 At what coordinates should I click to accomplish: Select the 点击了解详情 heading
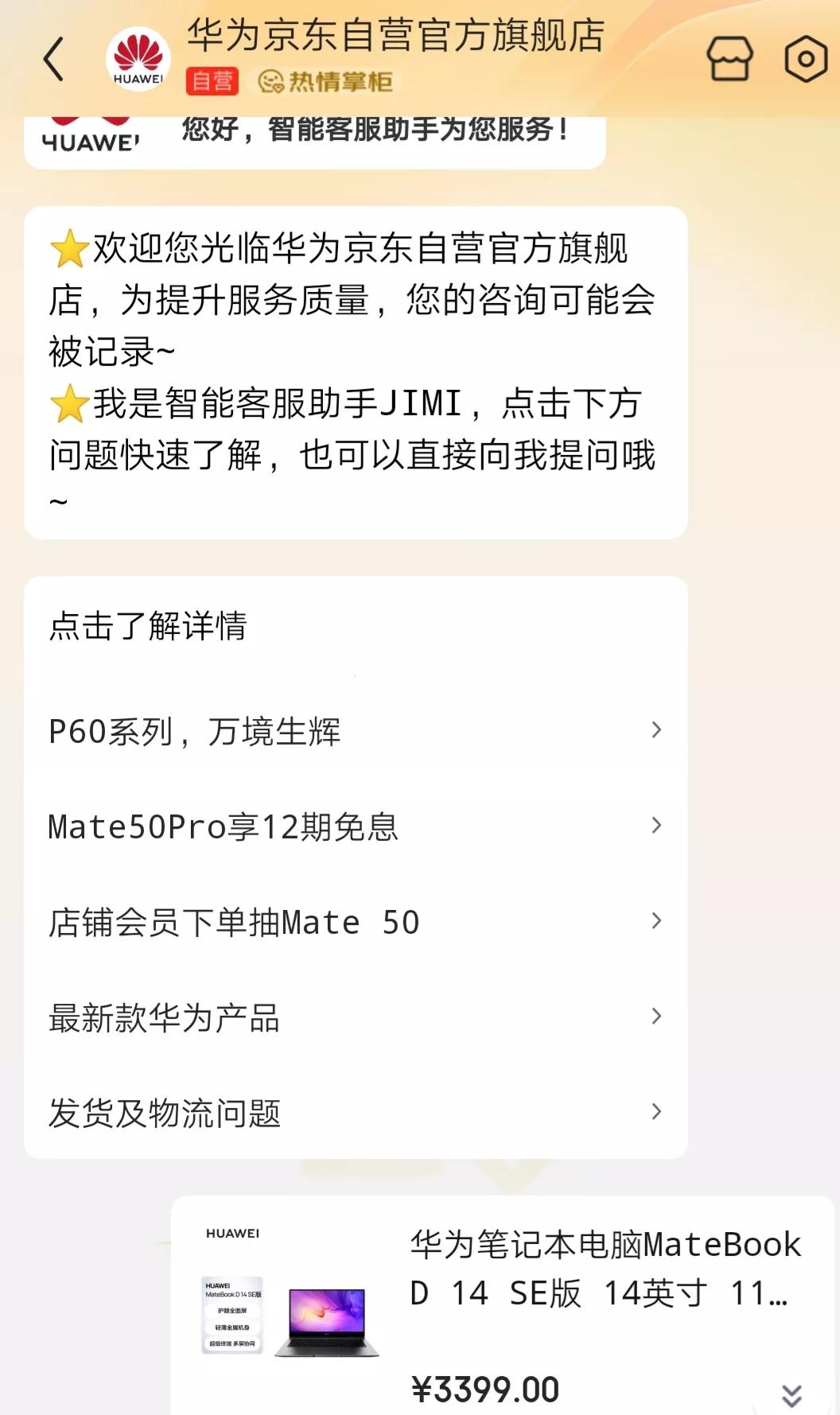[x=148, y=628]
